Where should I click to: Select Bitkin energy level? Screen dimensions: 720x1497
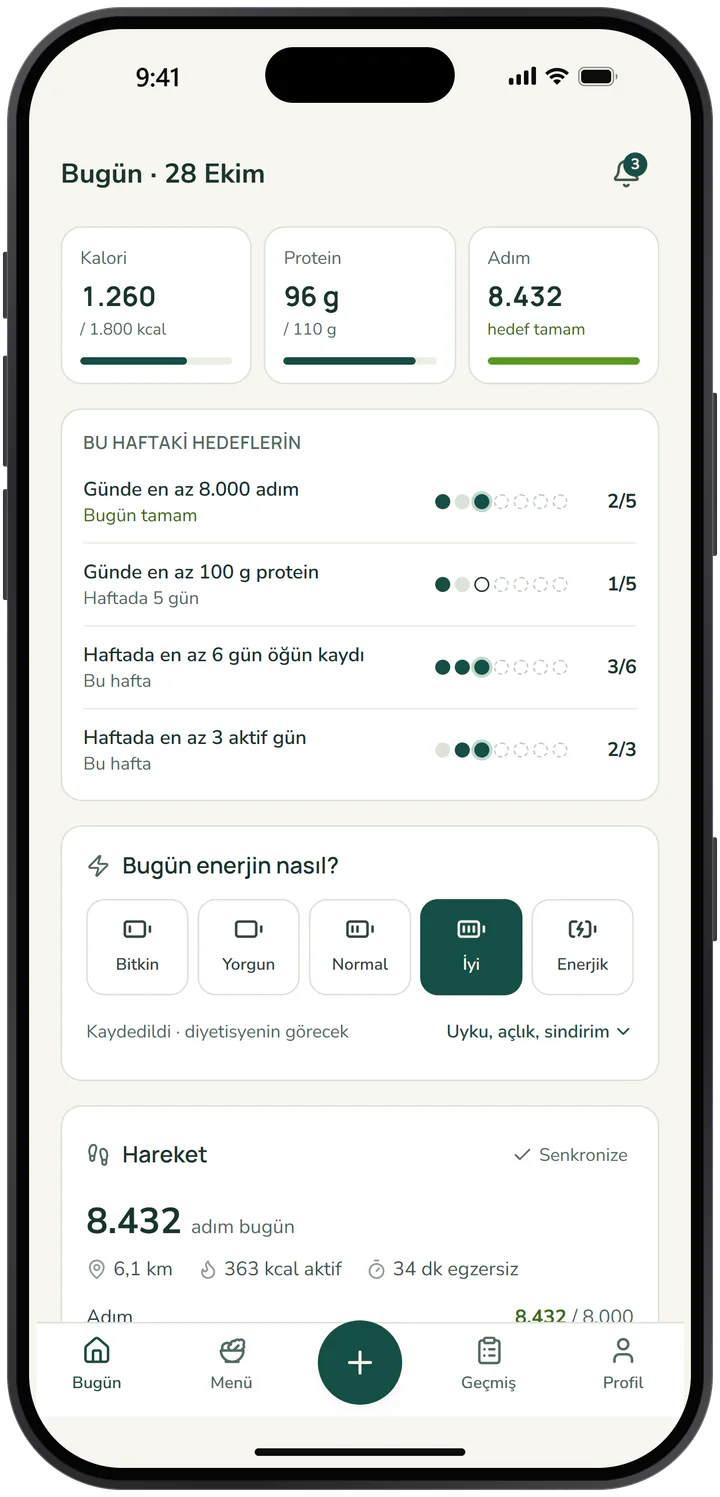pos(137,947)
